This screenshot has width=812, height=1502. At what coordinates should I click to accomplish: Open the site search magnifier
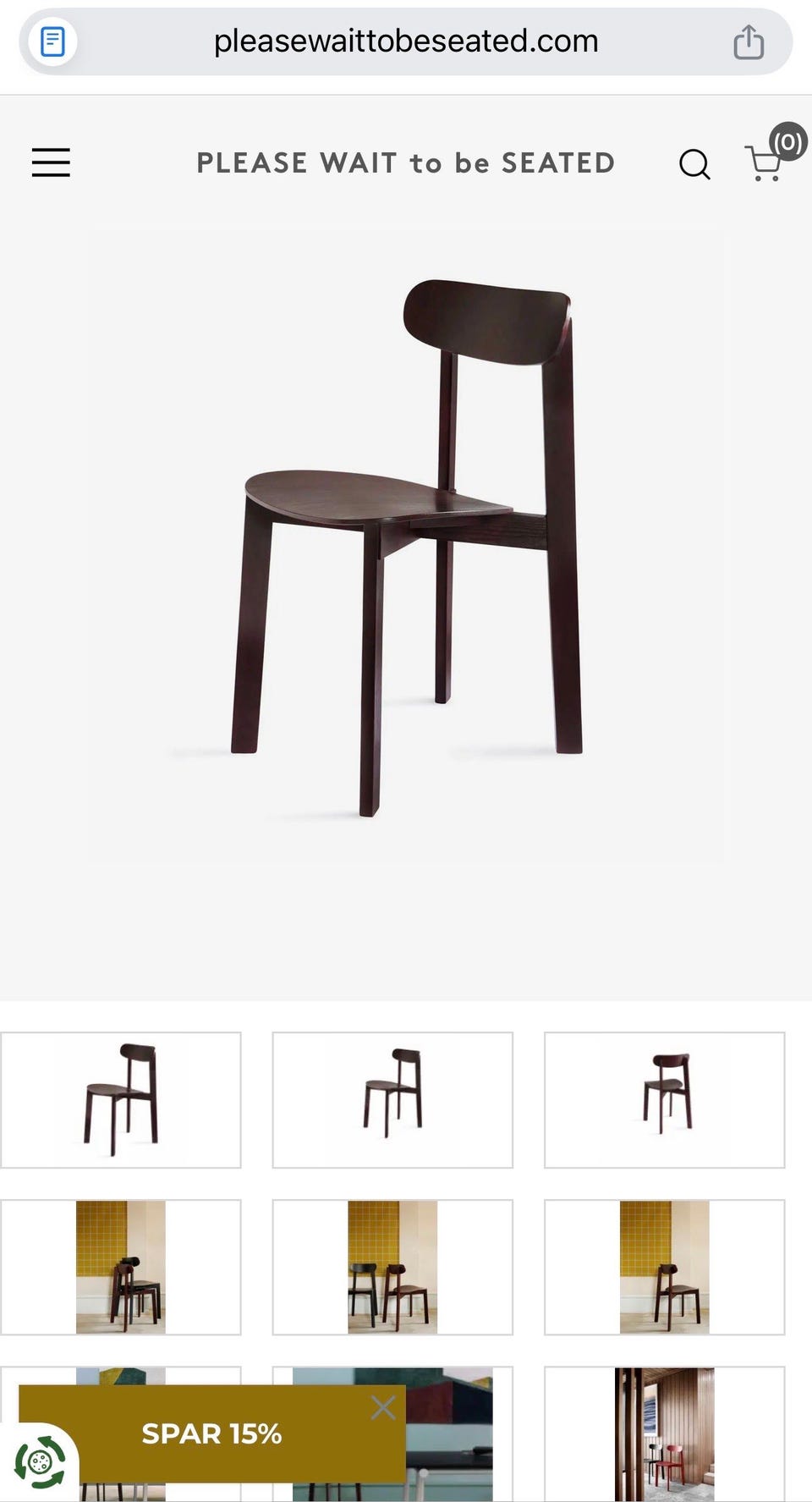click(694, 163)
